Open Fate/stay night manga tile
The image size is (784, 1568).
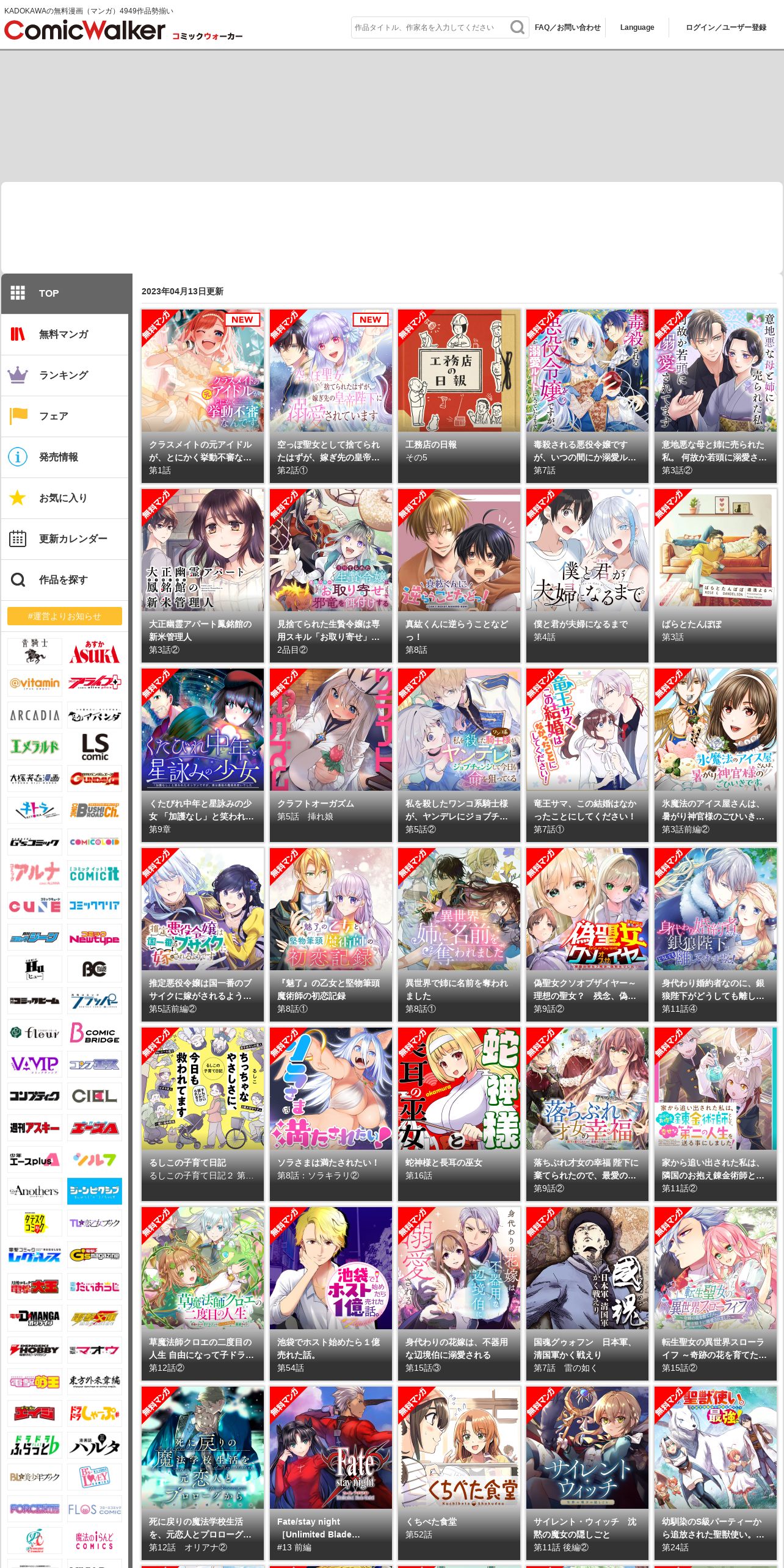coord(331,1473)
